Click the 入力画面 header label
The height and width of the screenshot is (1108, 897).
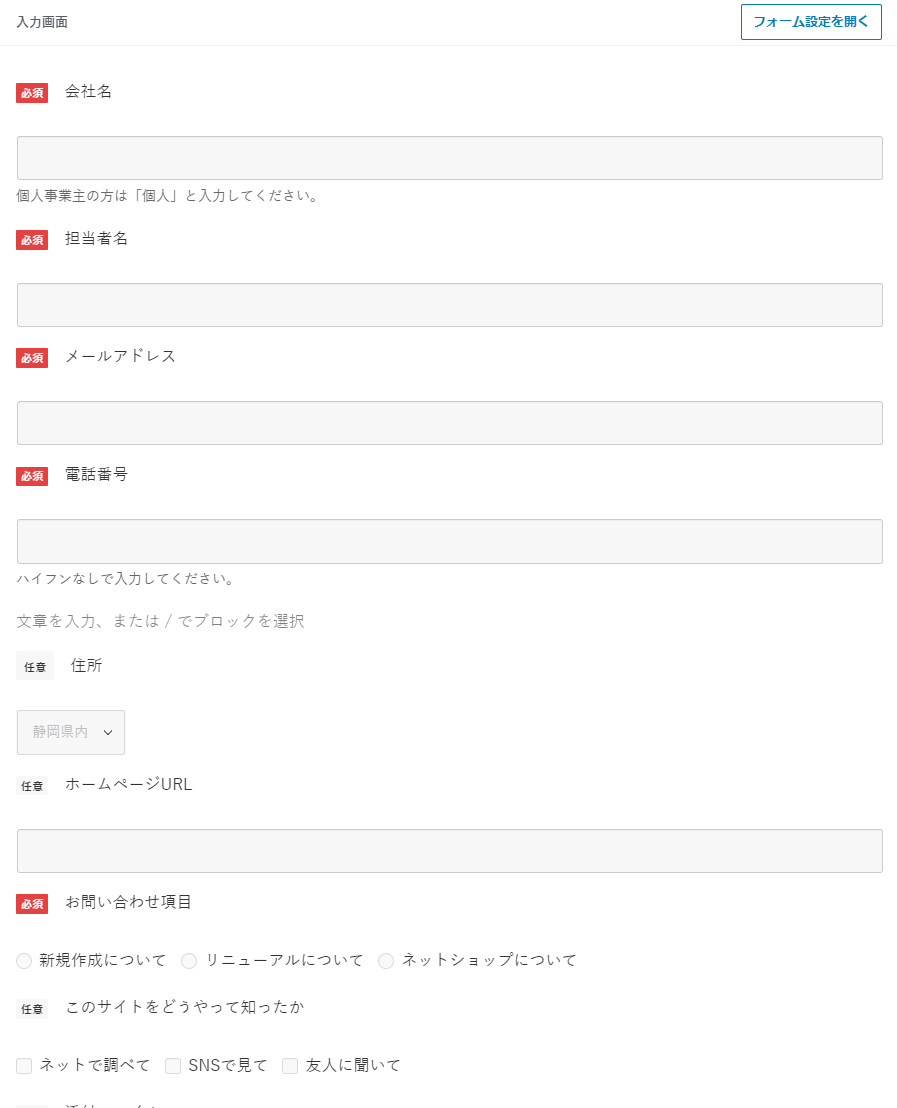[x=42, y=21]
